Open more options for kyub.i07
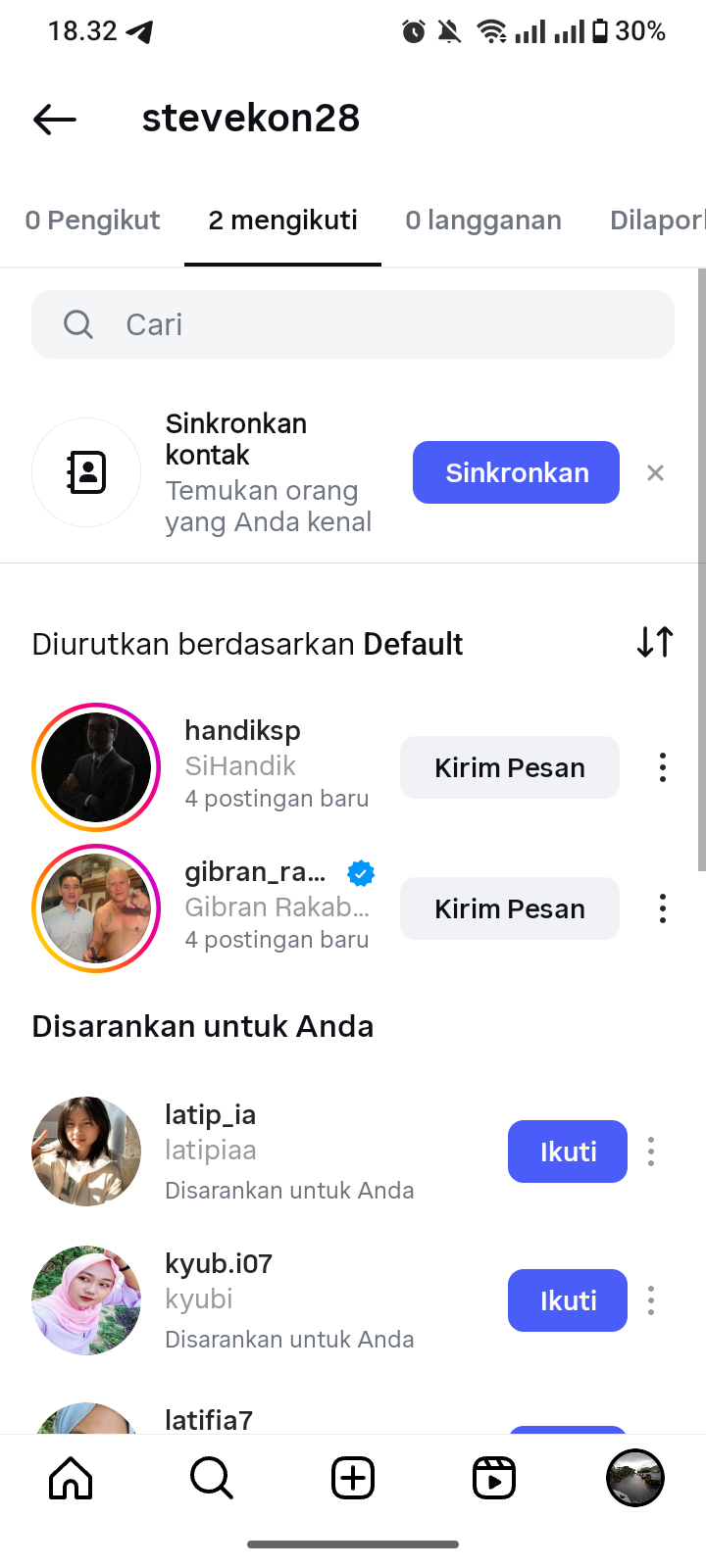Image resolution: width=706 pixels, height=1568 pixels. click(651, 1300)
